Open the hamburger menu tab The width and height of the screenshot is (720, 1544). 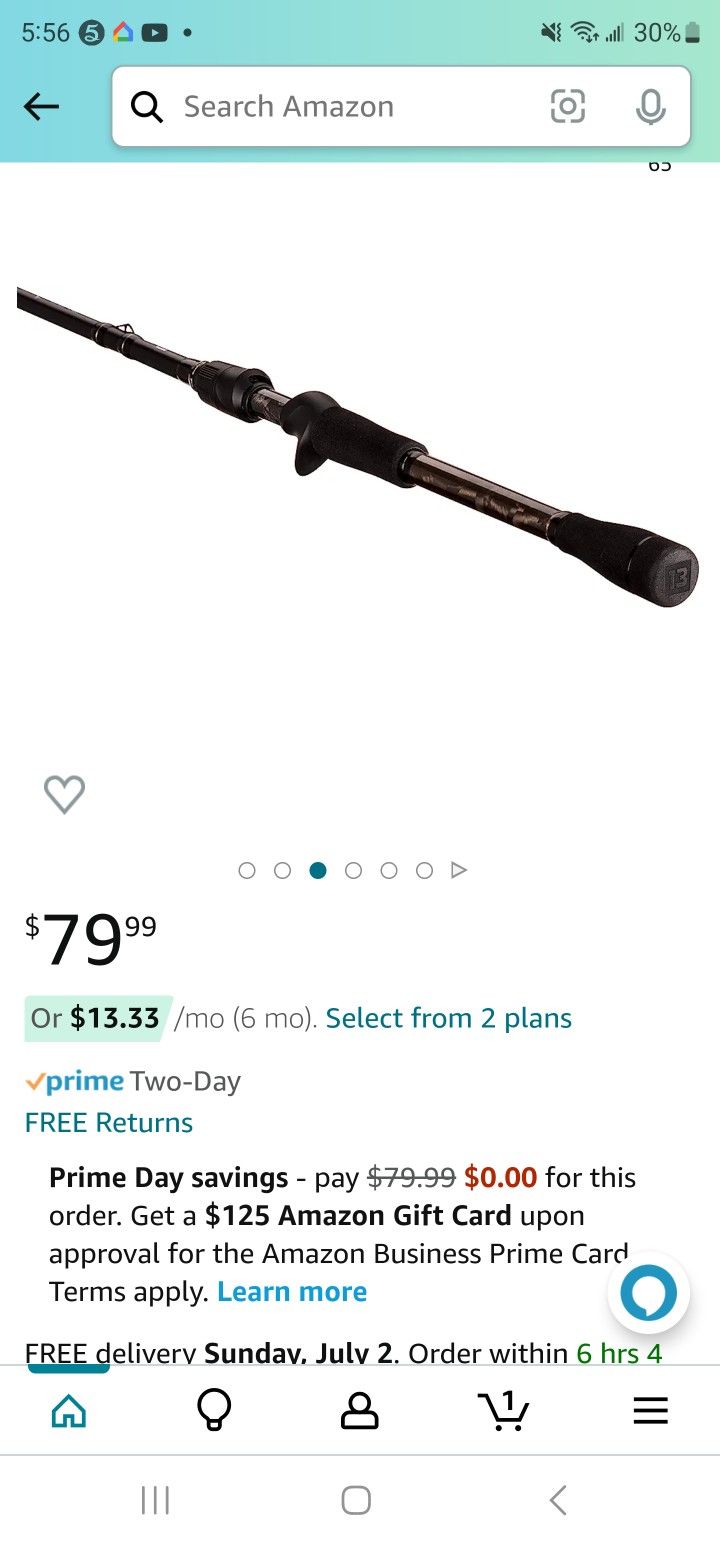[650, 1410]
